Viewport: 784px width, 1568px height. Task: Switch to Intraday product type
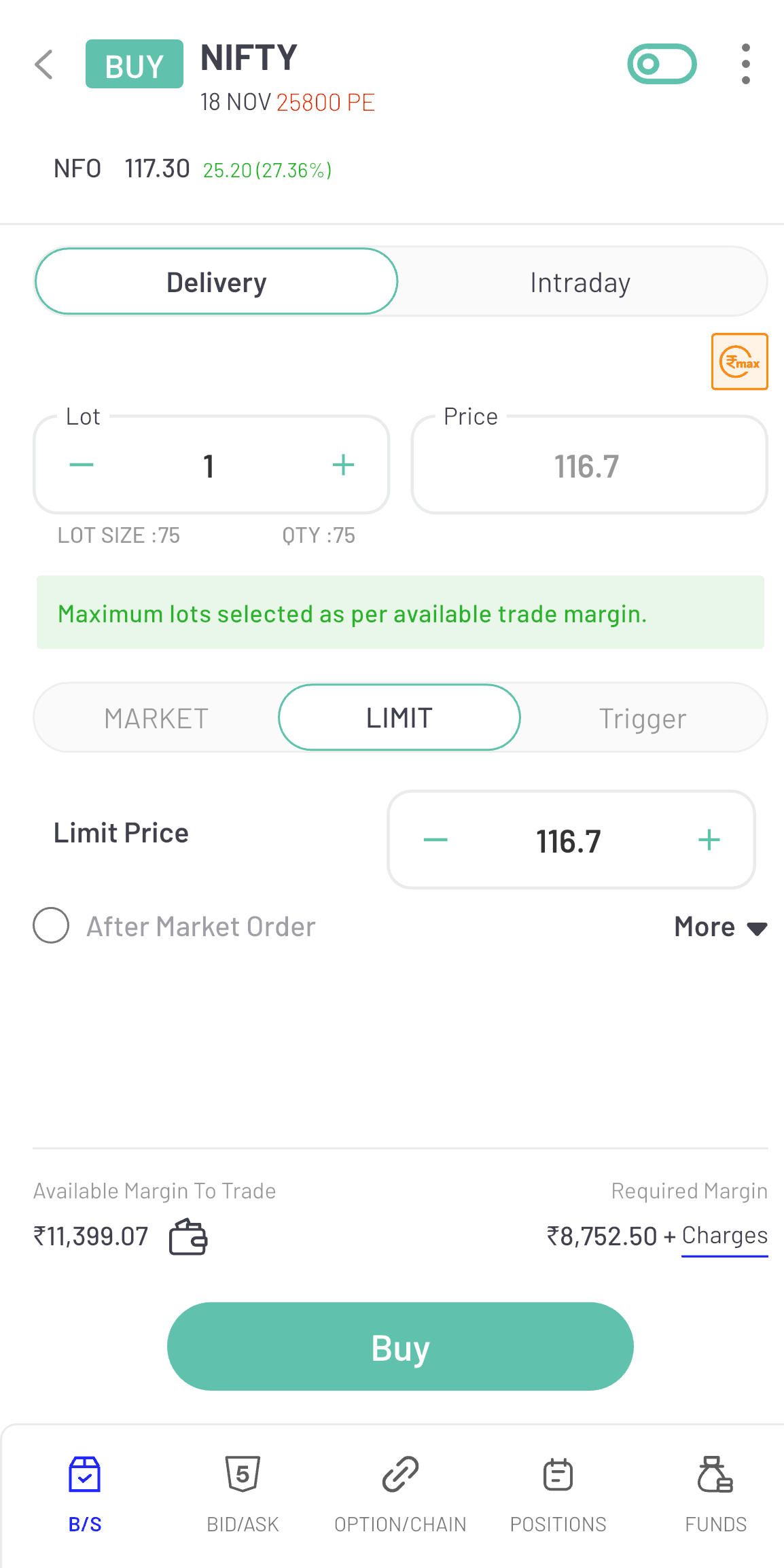coord(580,283)
